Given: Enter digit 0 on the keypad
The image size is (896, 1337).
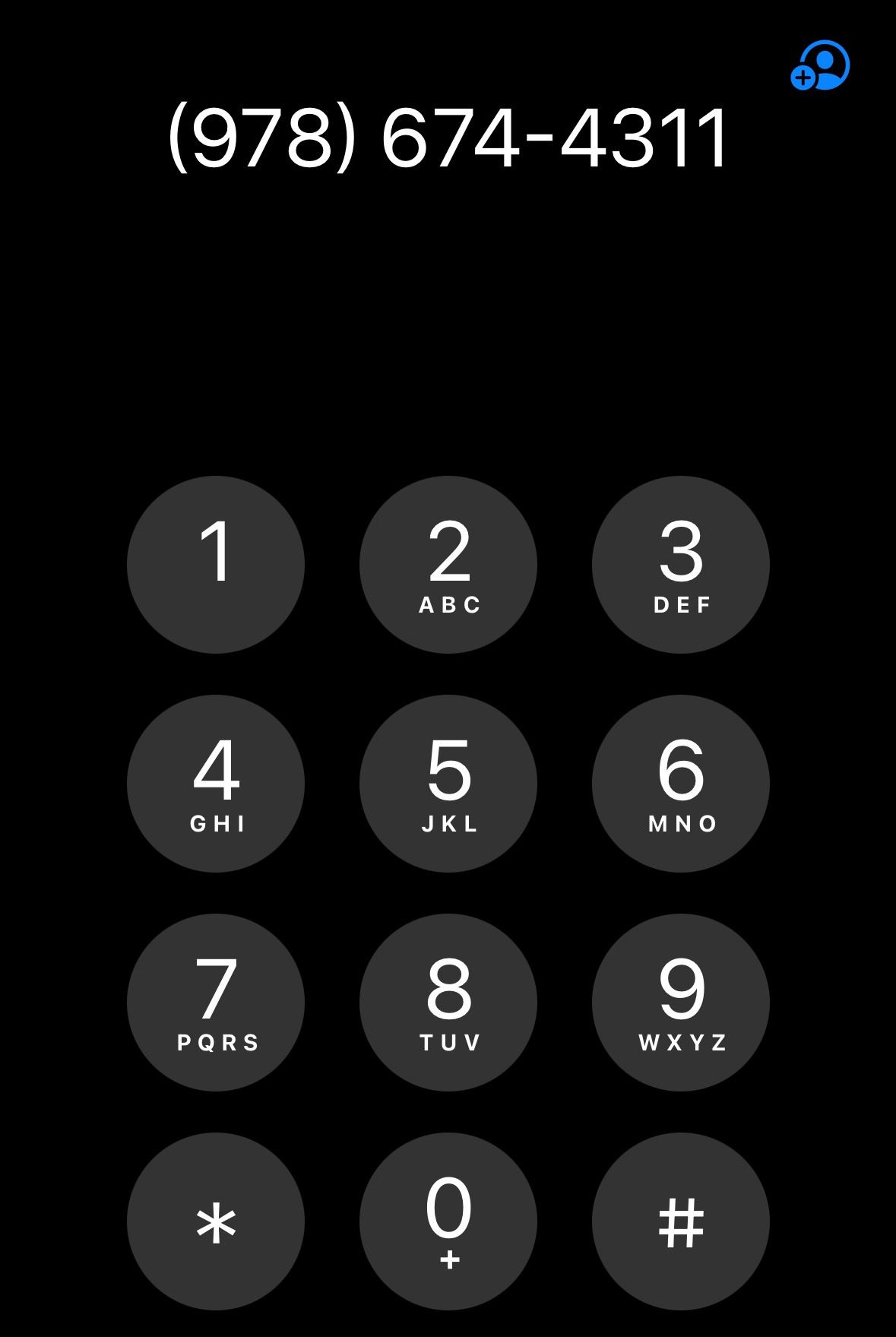Looking at the screenshot, I should pyautogui.click(x=448, y=1221).
